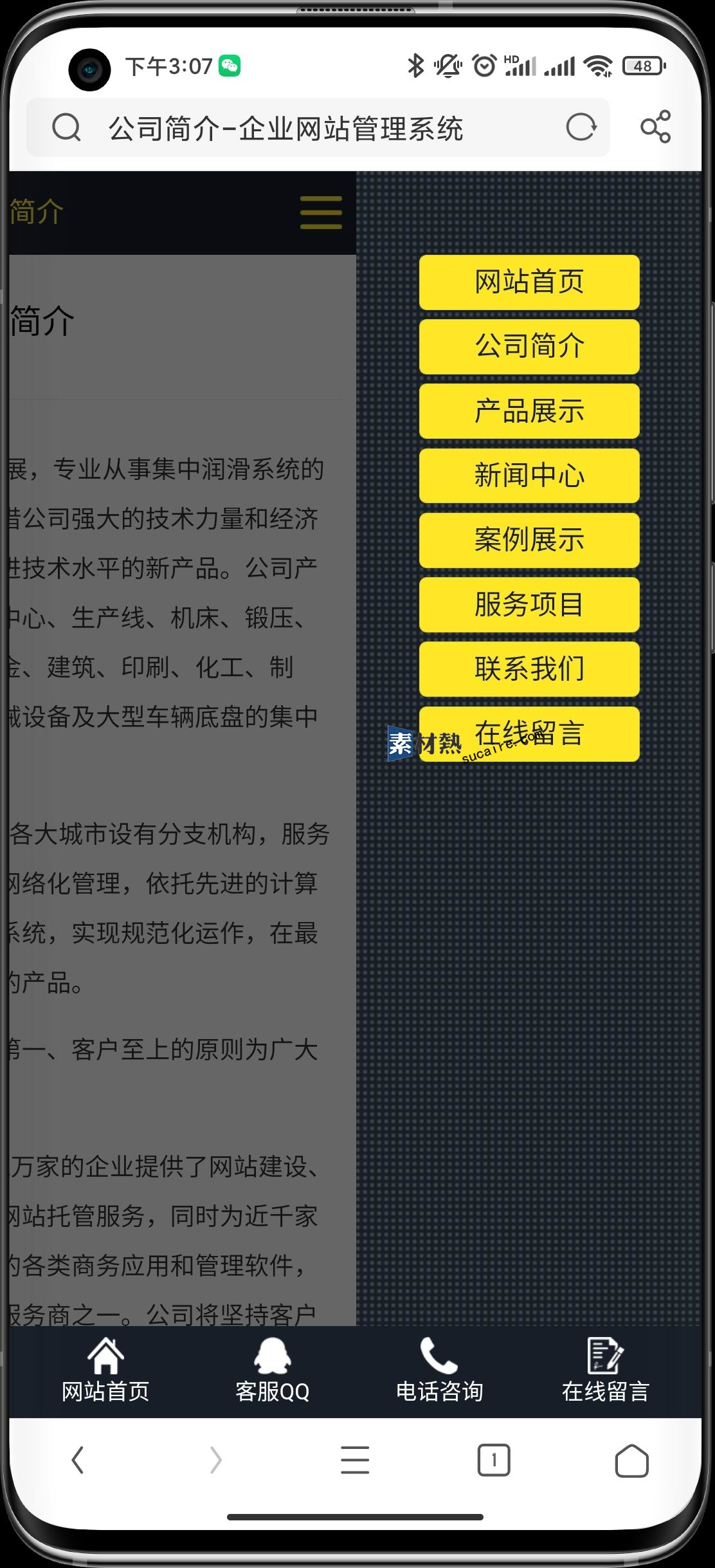Contact 客服QQ from the bottom bar

272,1370
